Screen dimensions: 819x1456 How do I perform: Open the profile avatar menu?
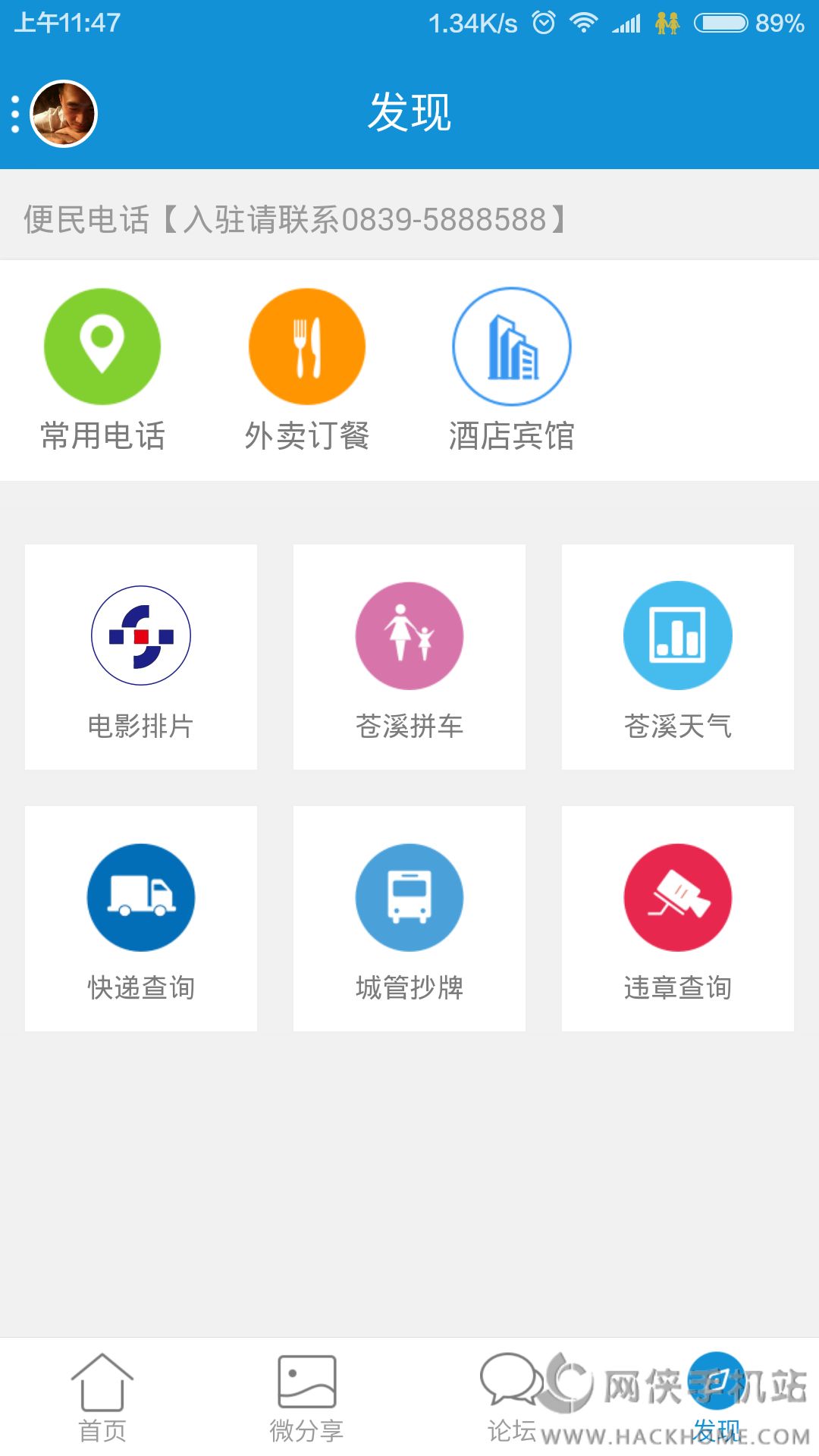[64, 114]
